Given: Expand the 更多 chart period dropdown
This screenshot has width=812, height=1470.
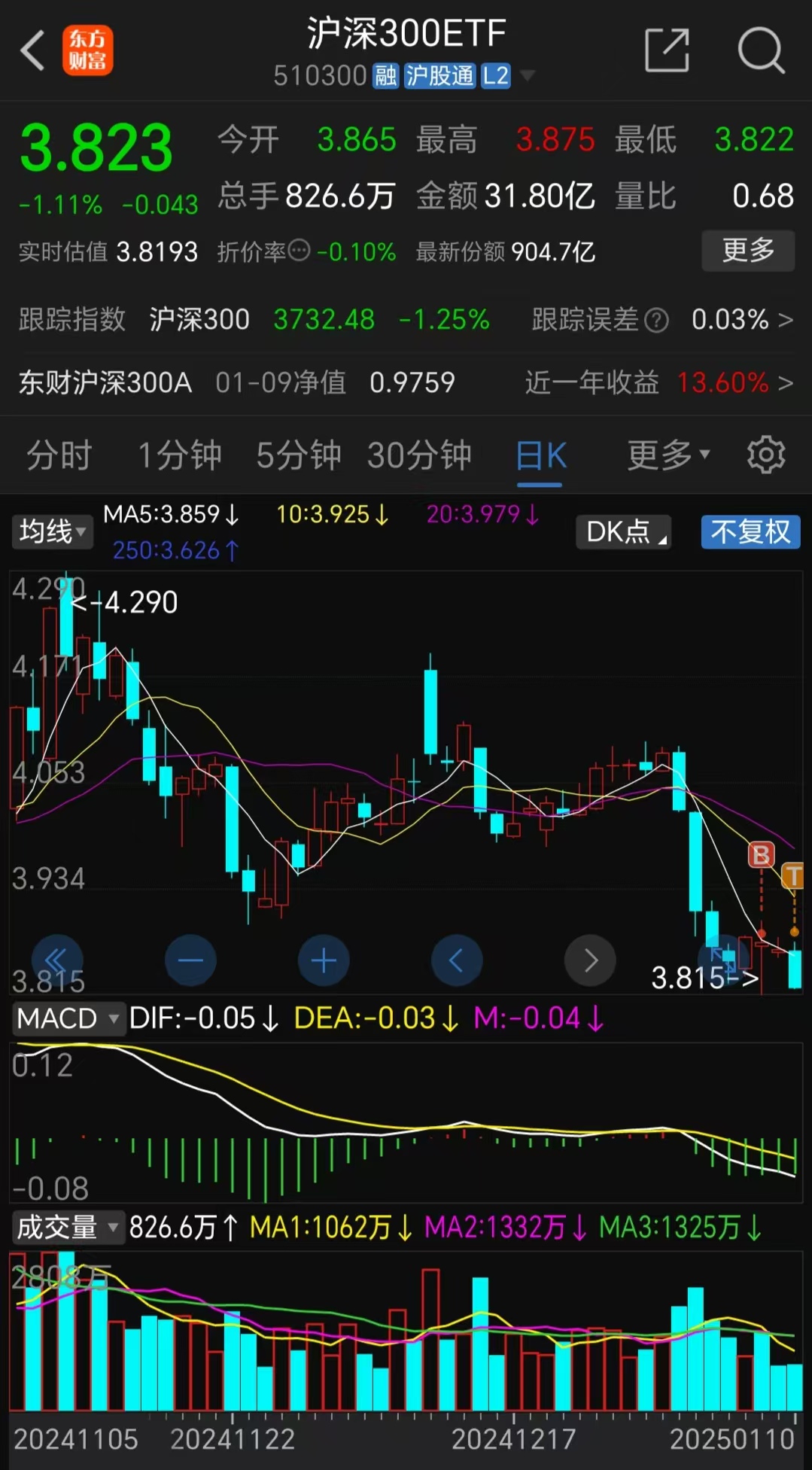Looking at the screenshot, I should [665, 454].
